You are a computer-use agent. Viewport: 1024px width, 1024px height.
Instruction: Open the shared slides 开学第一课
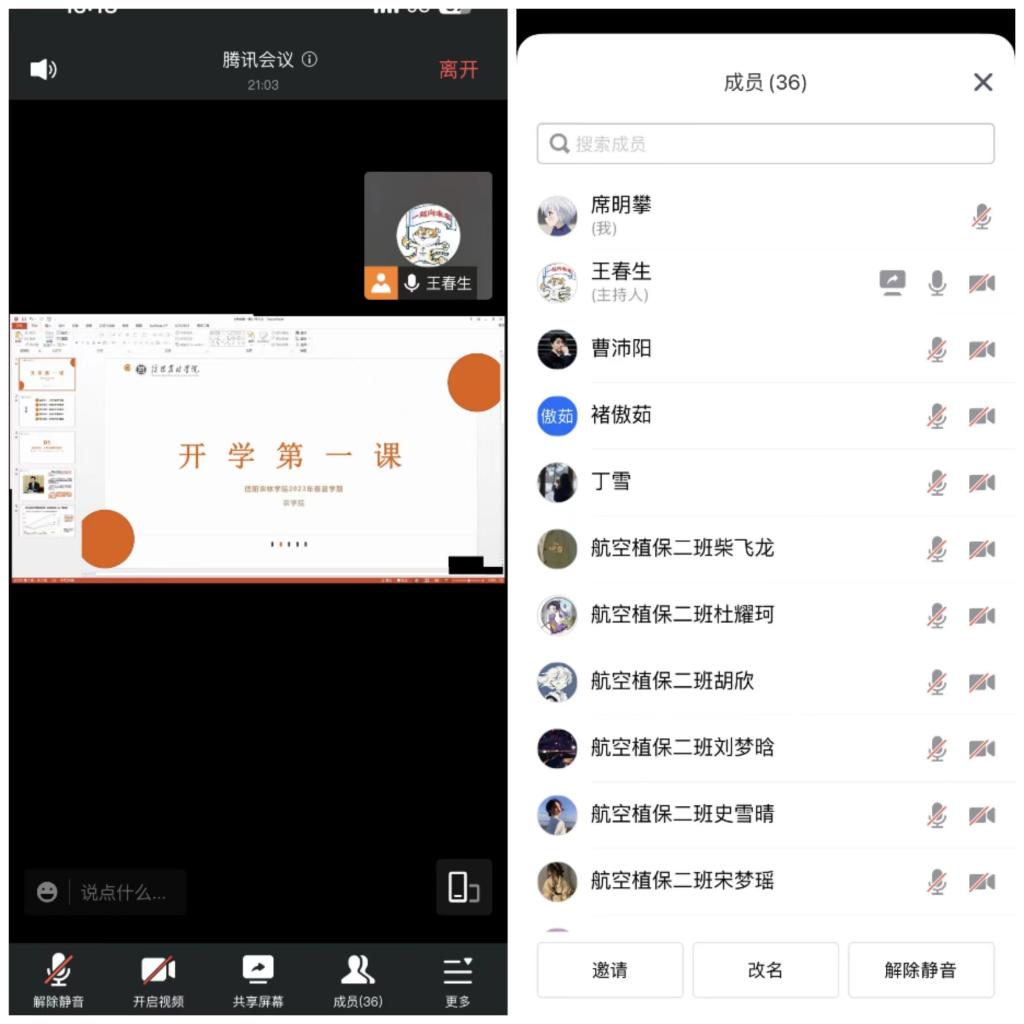click(258, 448)
